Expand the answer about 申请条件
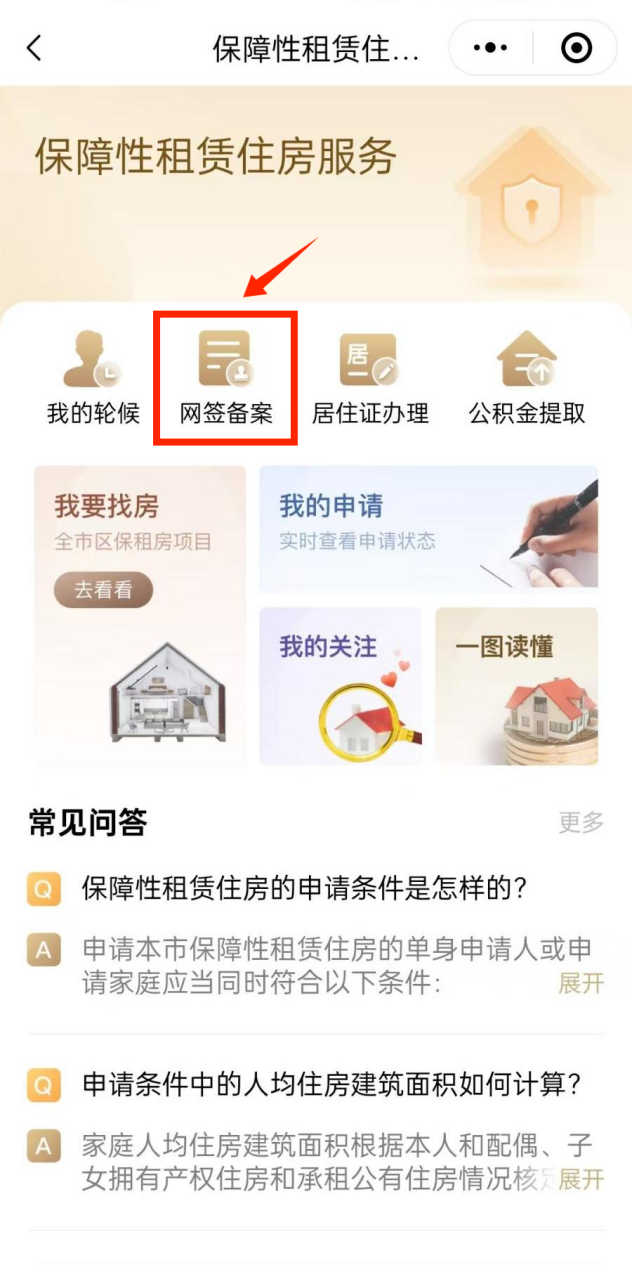 [581, 983]
